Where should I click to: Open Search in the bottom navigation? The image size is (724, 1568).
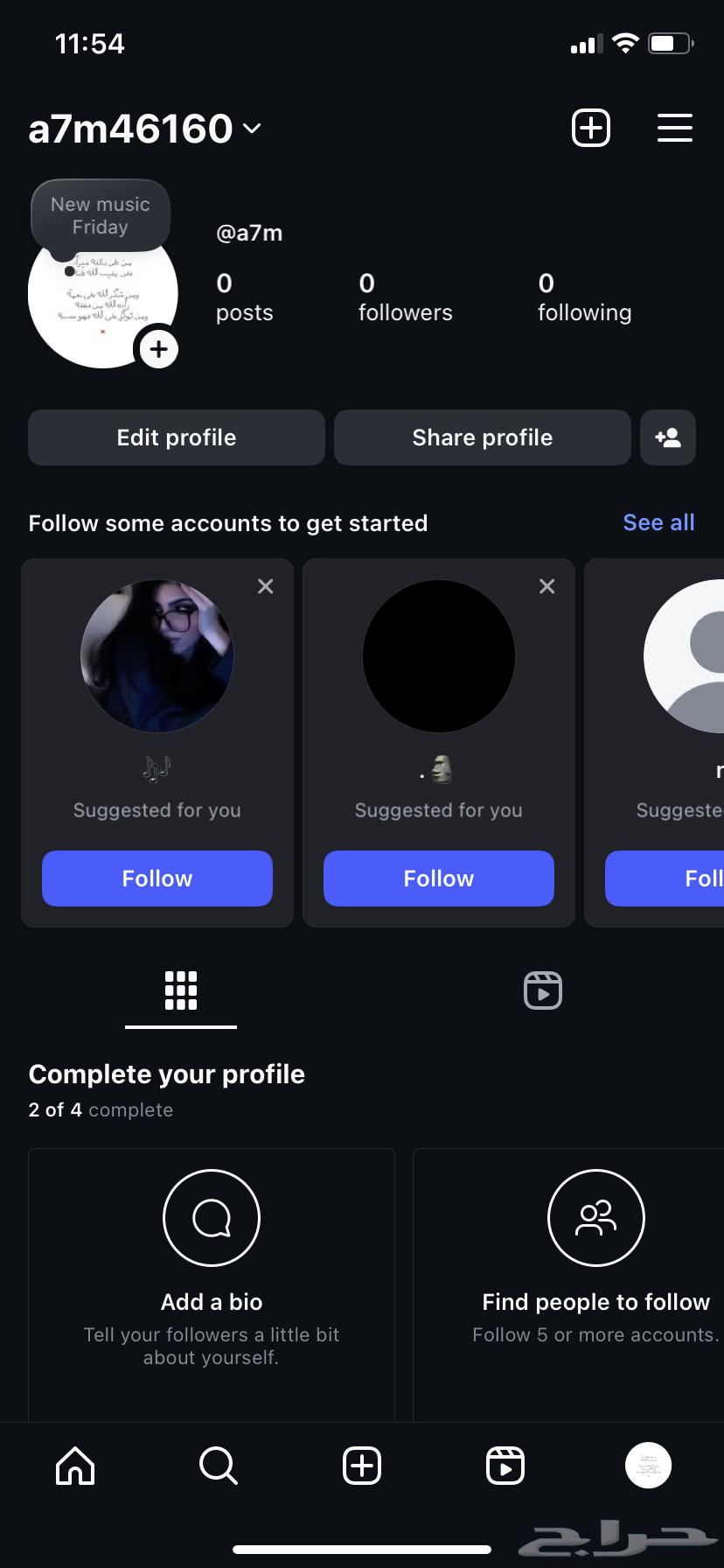(x=219, y=1465)
